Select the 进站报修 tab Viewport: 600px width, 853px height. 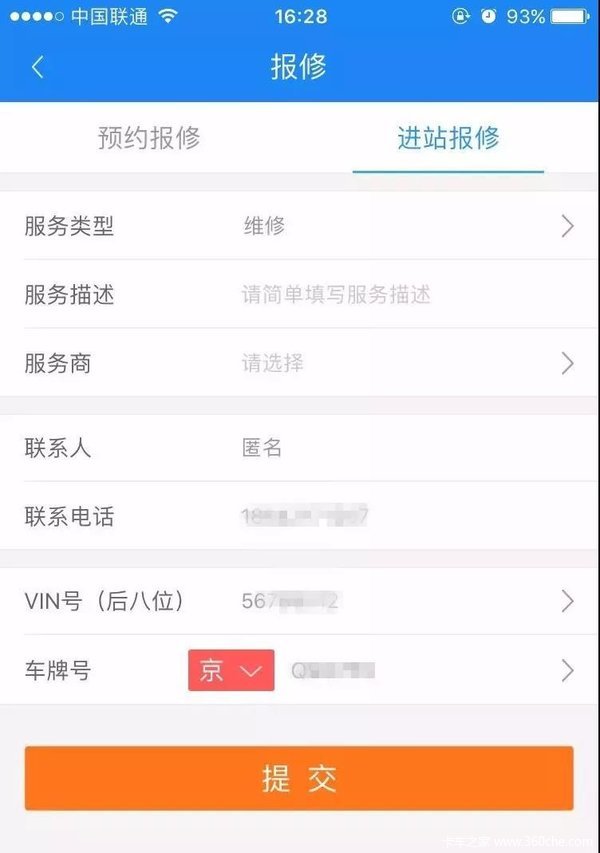448,138
